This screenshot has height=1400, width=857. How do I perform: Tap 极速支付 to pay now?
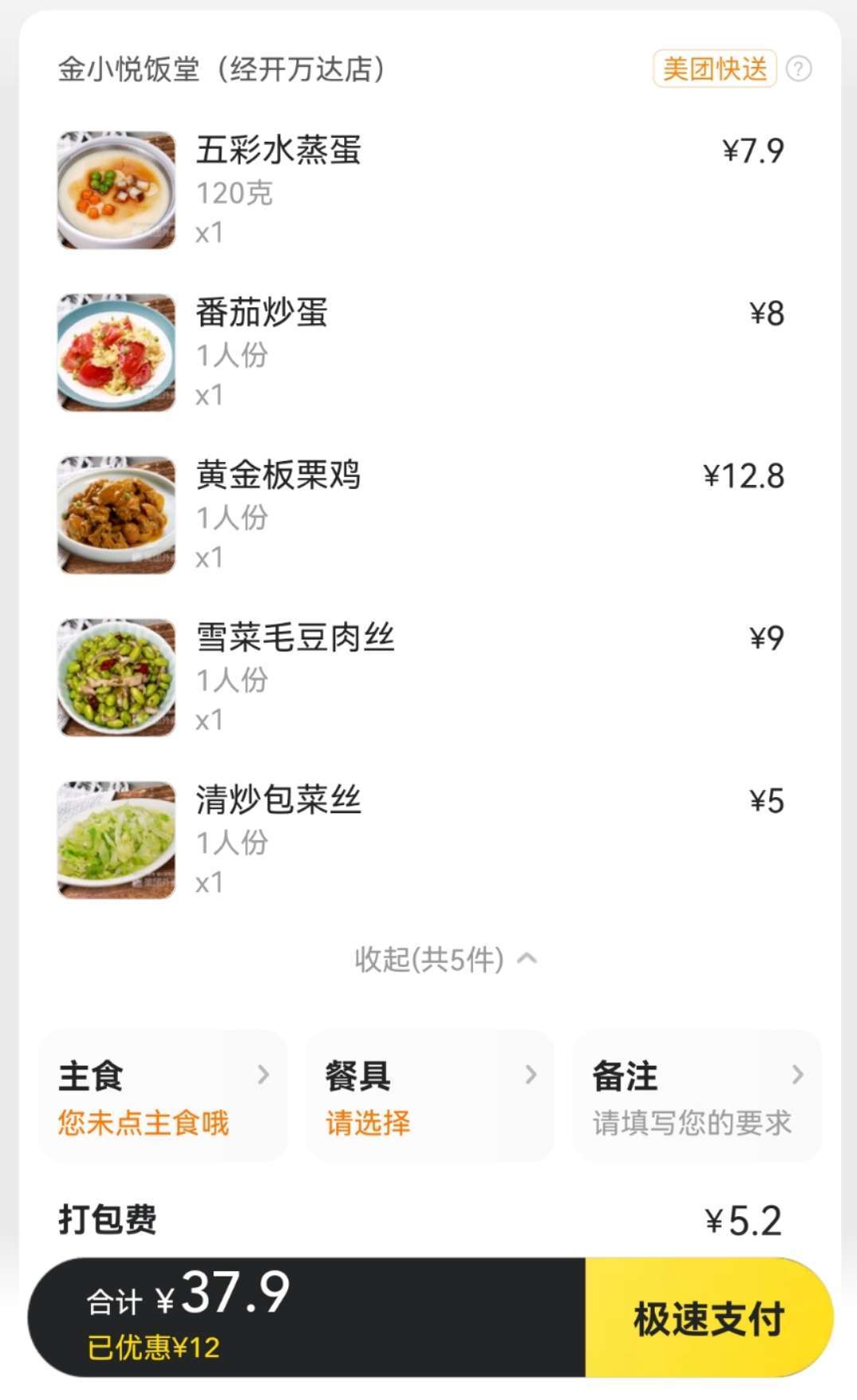tap(708, 1319)
